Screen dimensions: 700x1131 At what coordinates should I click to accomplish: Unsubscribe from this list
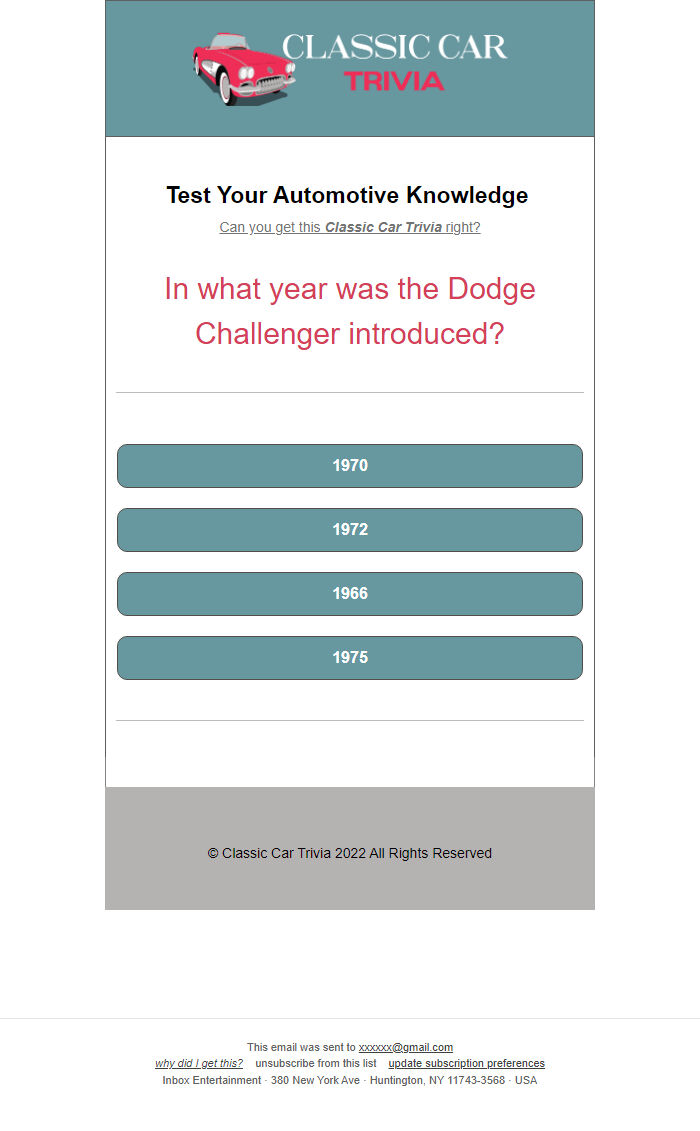[x=315, y=1063]
